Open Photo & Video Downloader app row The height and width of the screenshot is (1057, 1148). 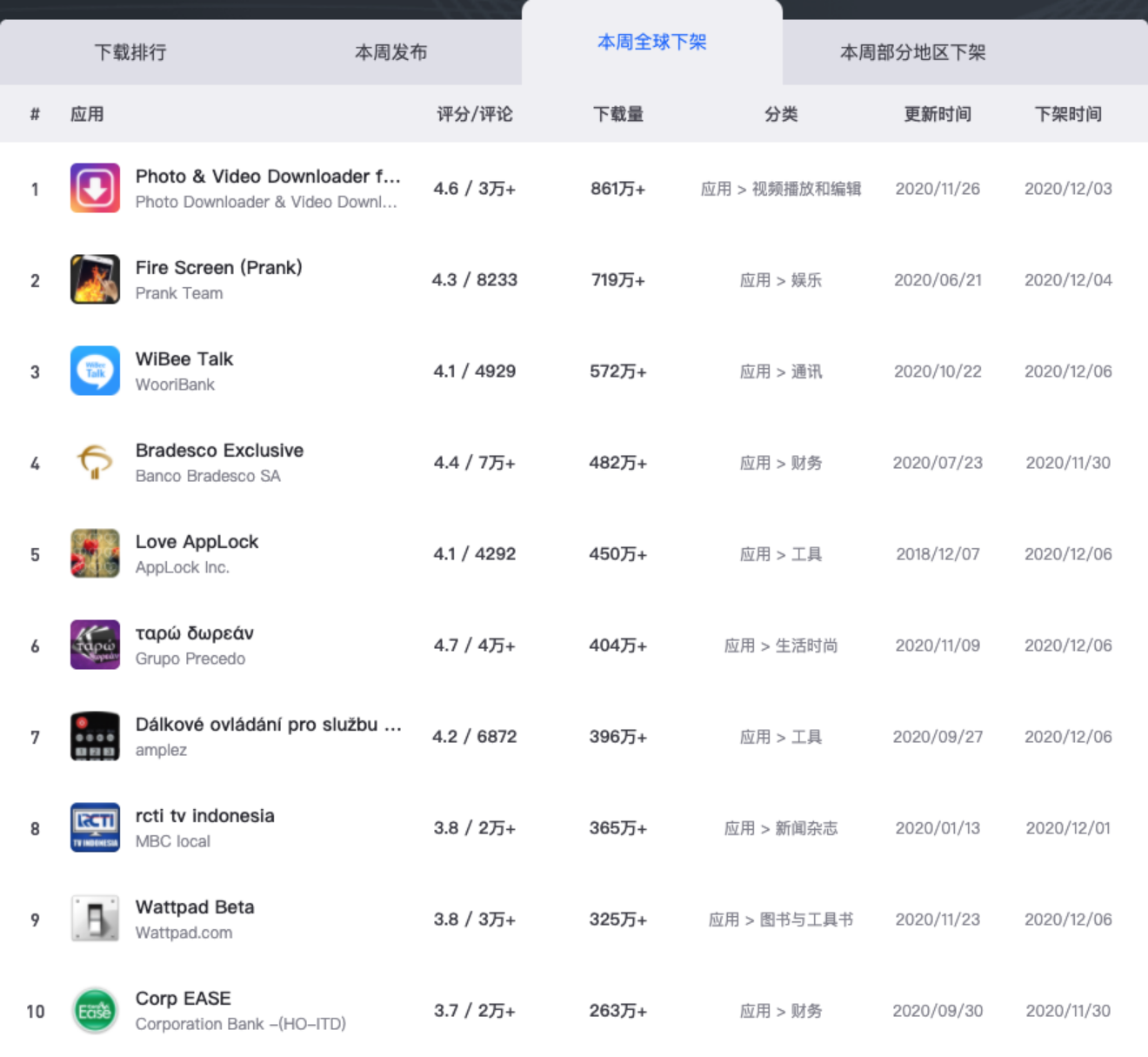click(267, 177)
